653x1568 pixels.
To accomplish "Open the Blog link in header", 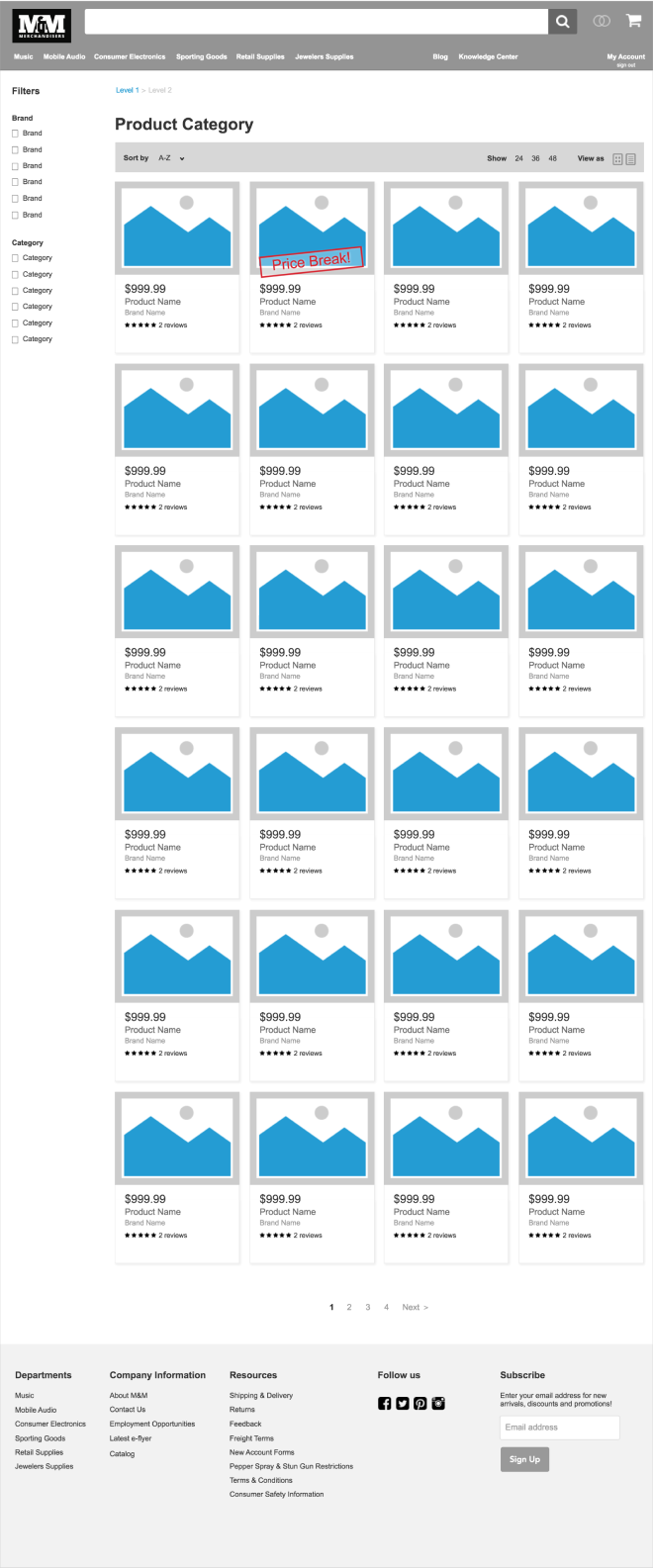I will [x=440, y=56].
